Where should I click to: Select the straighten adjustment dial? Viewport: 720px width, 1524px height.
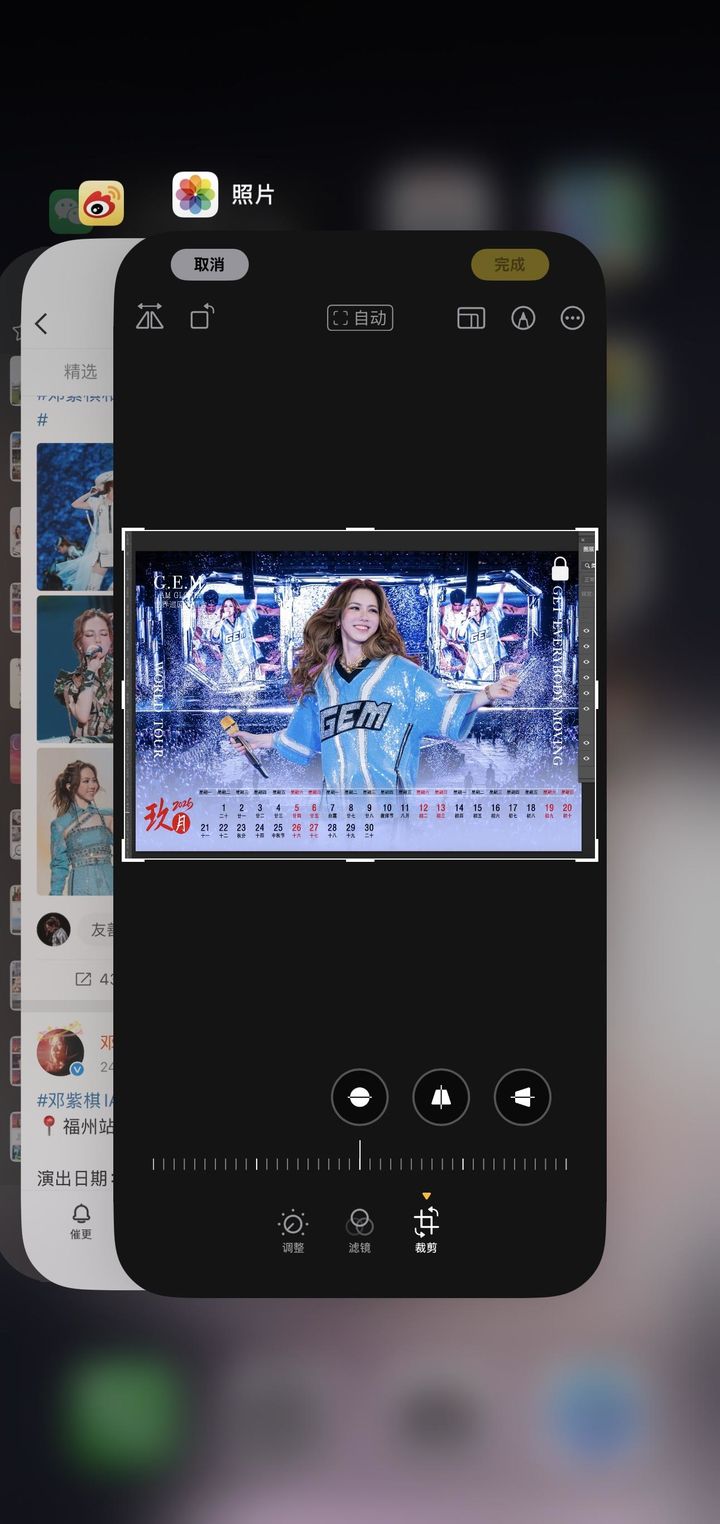pos(360,1097)
